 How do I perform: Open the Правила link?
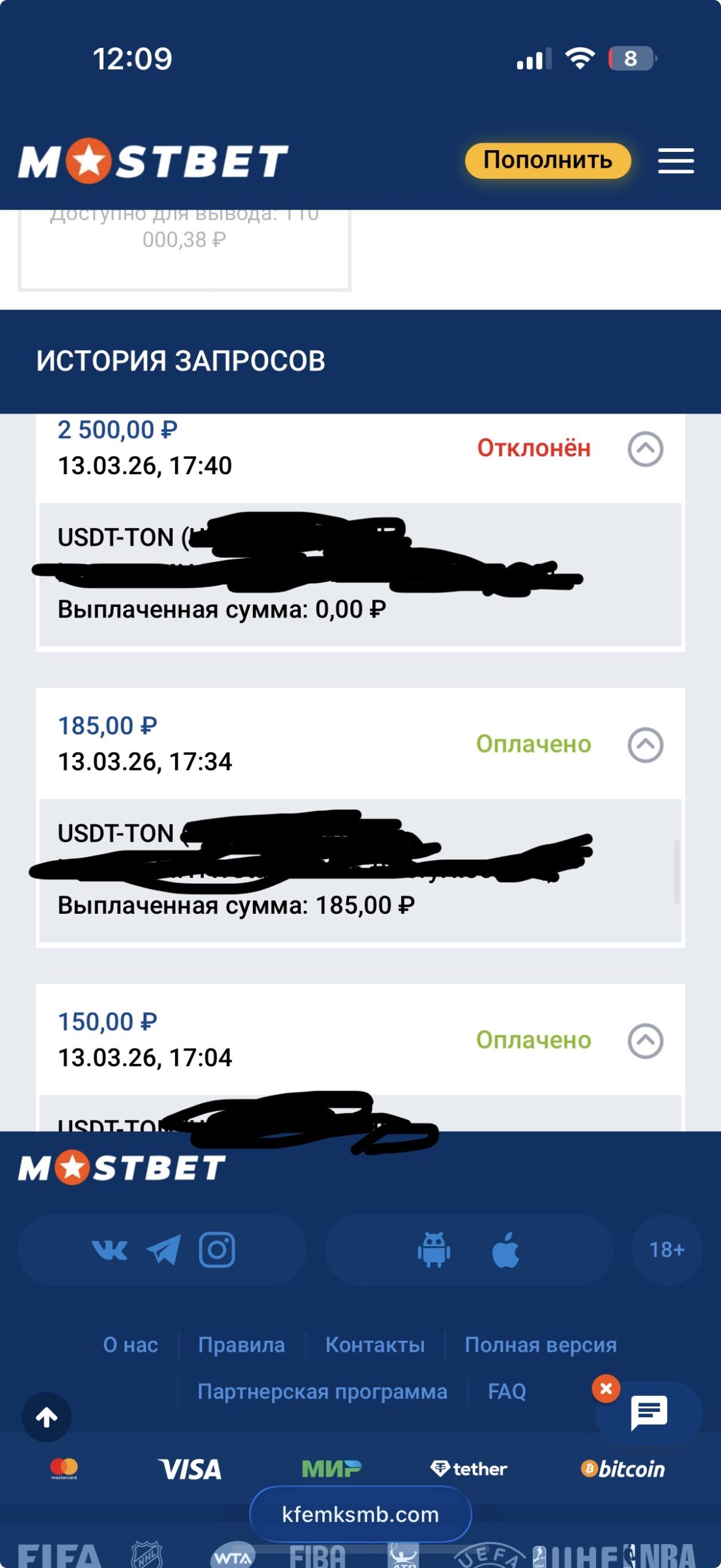click(x=241, y=1345)
